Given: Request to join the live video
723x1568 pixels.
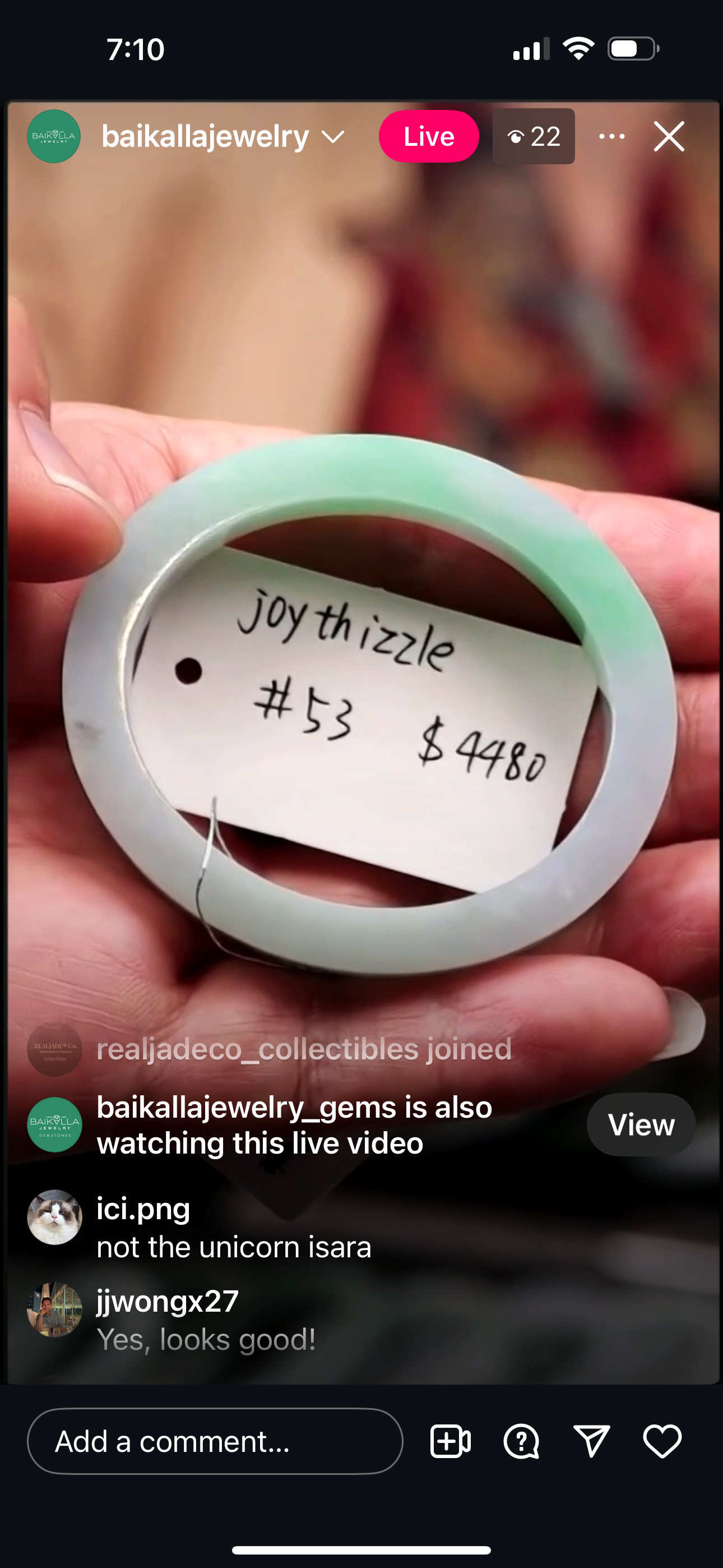Looking at the screenshot, I should (x=451, y=1441).
